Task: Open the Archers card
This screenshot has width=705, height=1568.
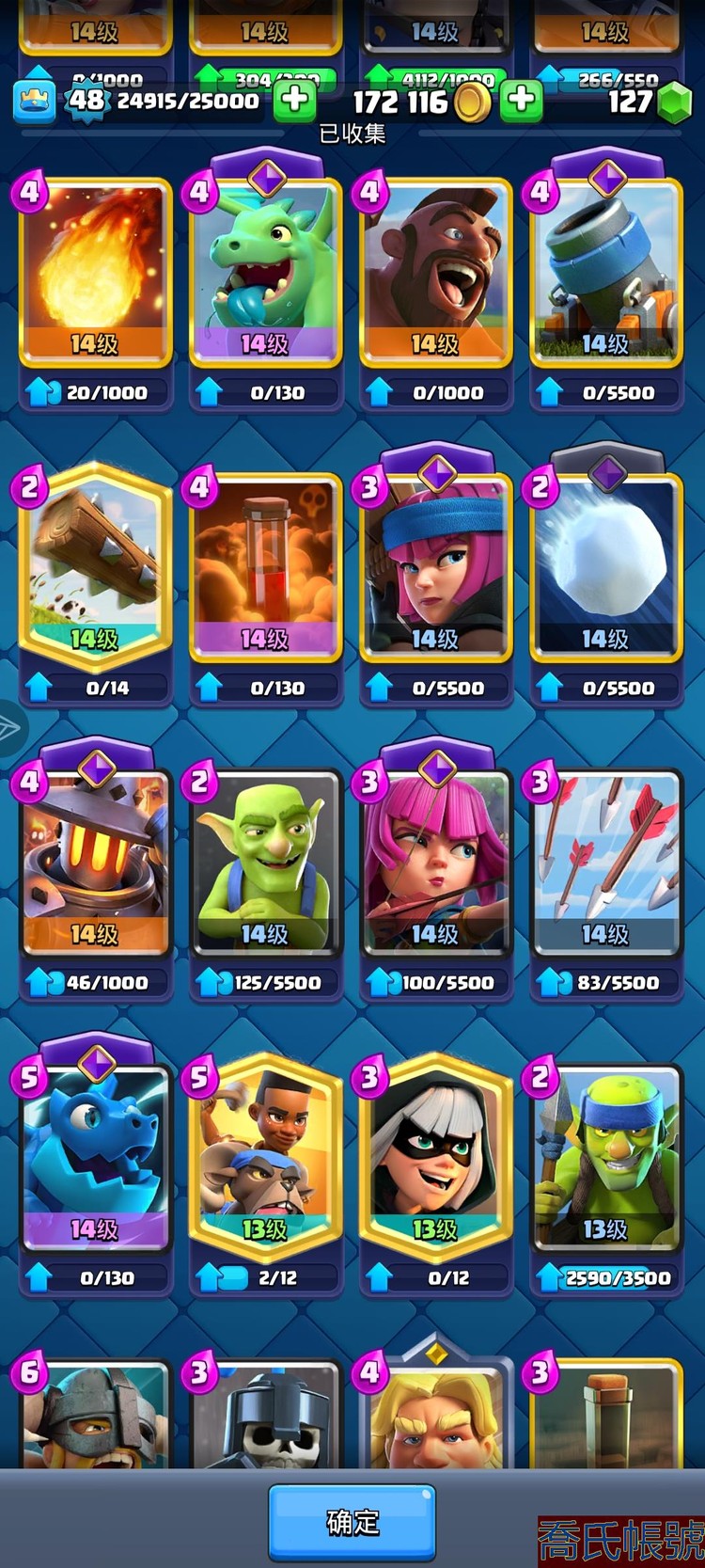Action: pyautogui.click(x=435, y=863)
